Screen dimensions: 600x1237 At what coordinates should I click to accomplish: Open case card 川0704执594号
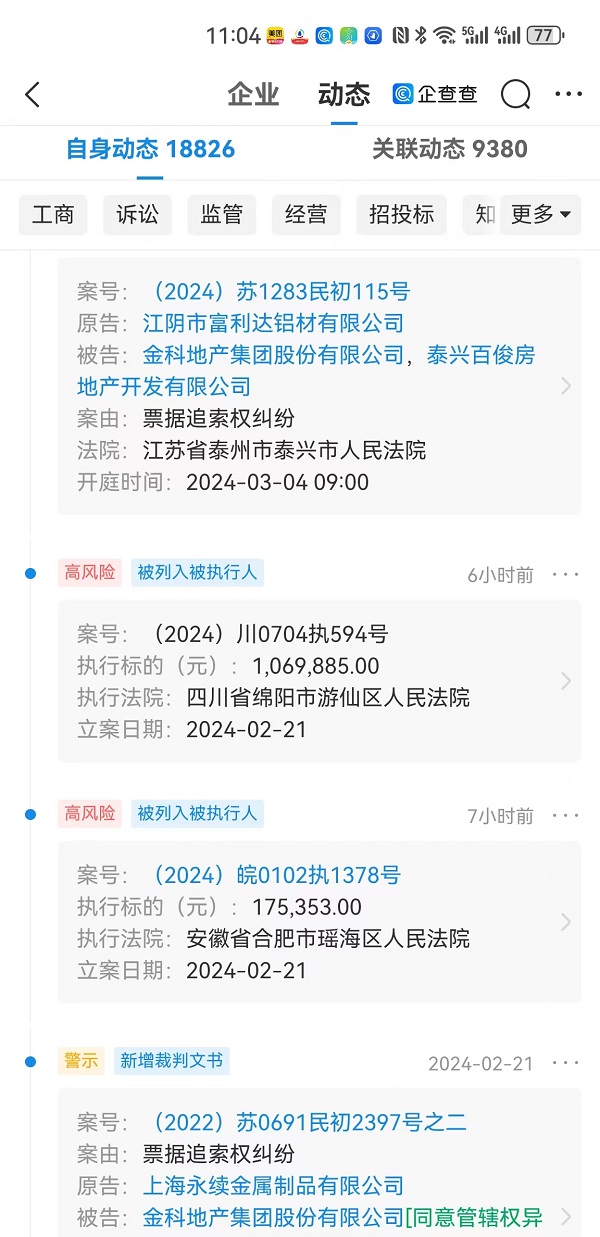tap(319, 681)
